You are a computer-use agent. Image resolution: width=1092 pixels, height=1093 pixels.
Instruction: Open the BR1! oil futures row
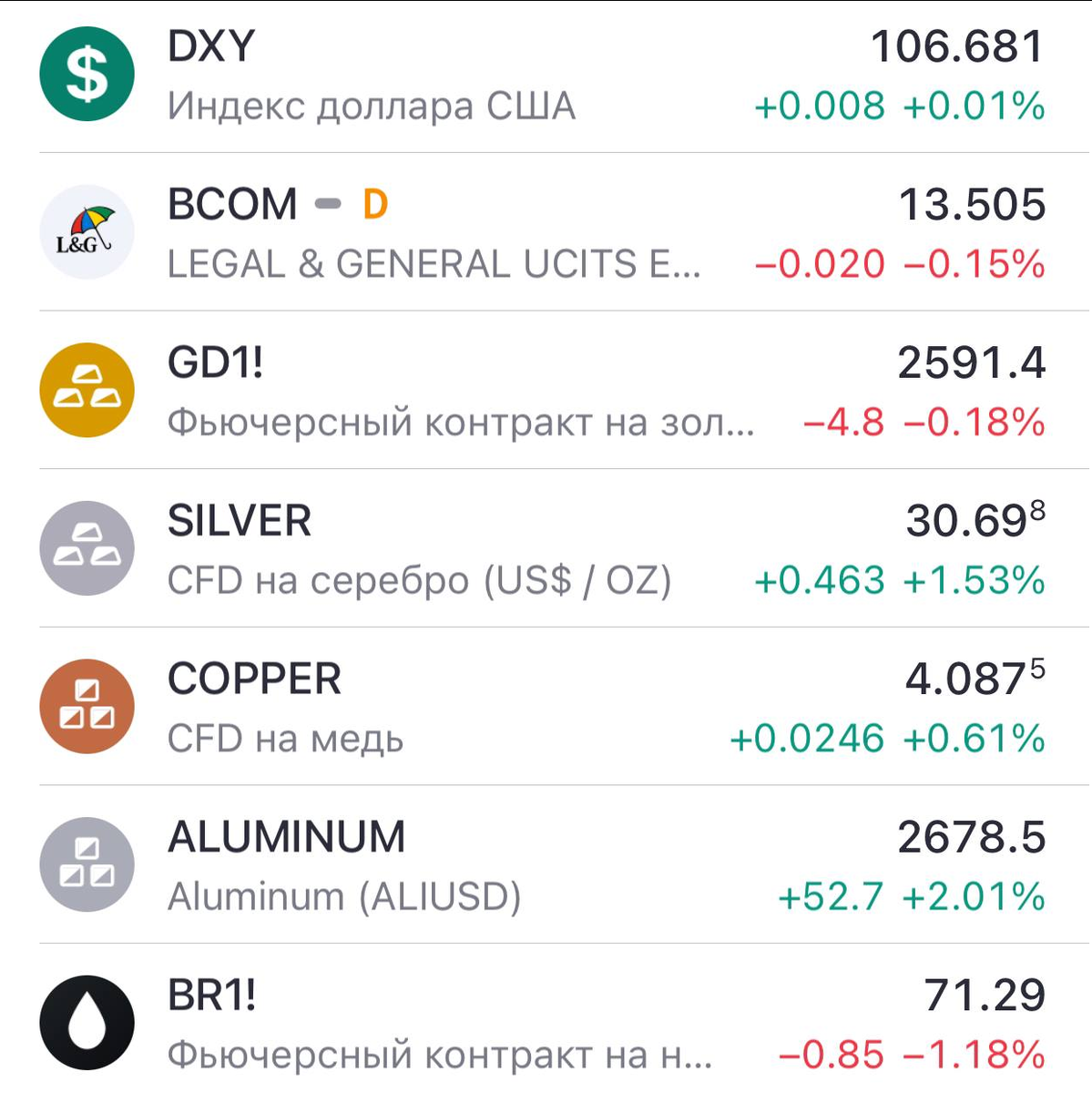(x=546, y=1019)
